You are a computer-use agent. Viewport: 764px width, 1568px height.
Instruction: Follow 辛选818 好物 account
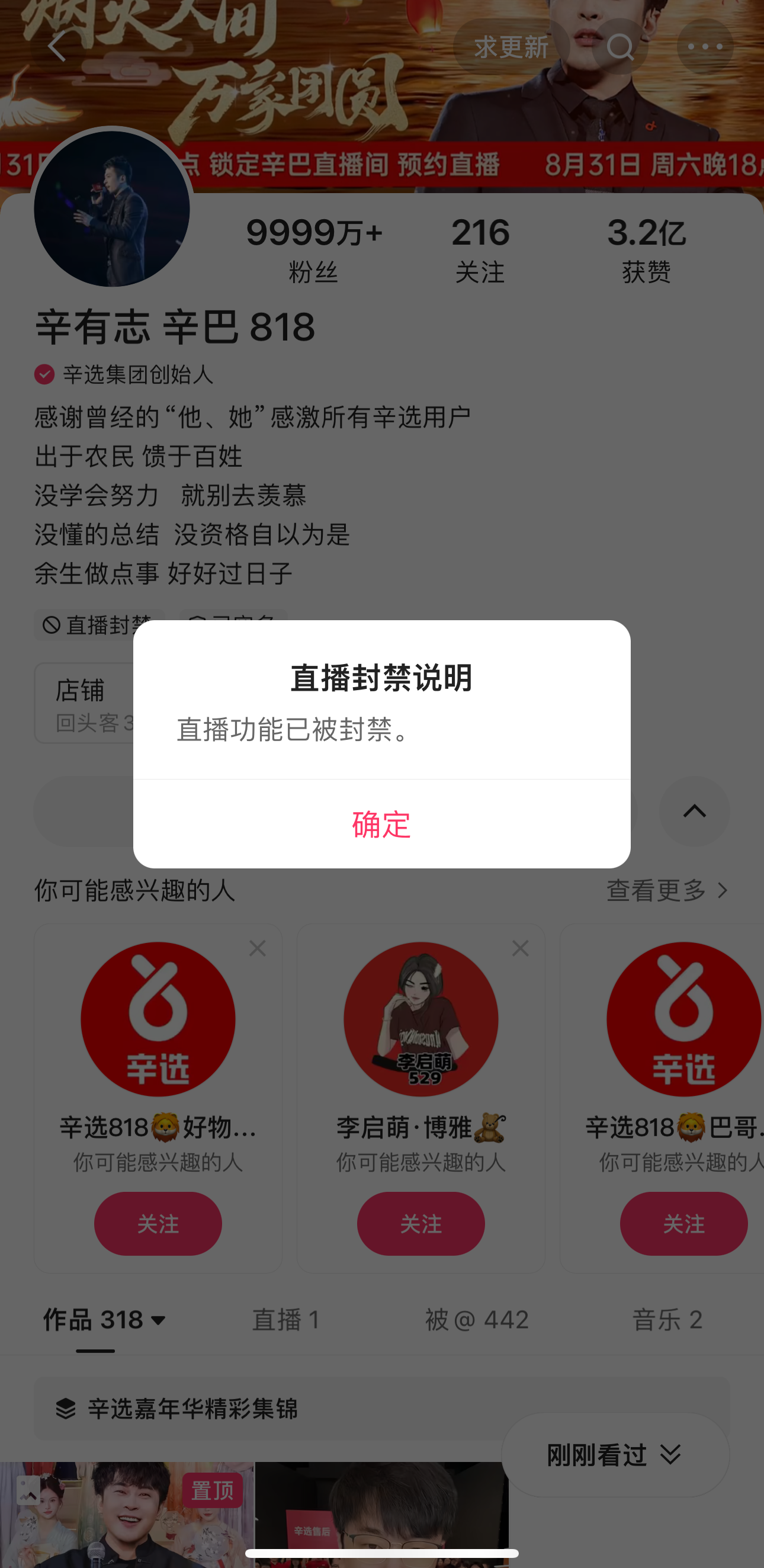(x=158, y=1223)
